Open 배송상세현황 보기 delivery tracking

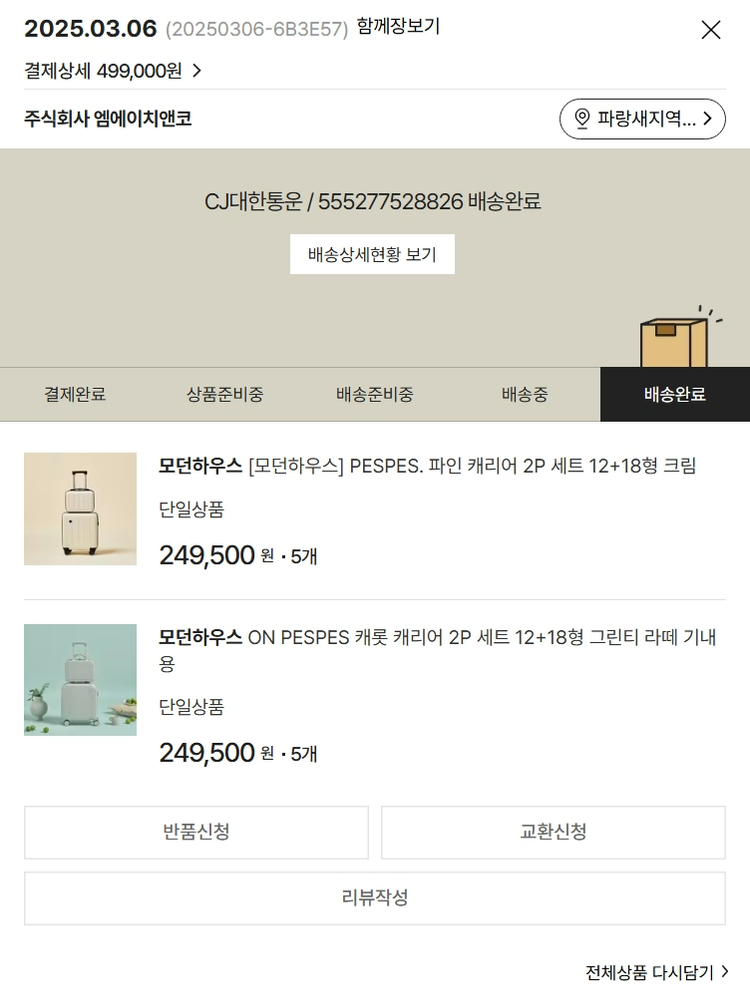point(372,254)
